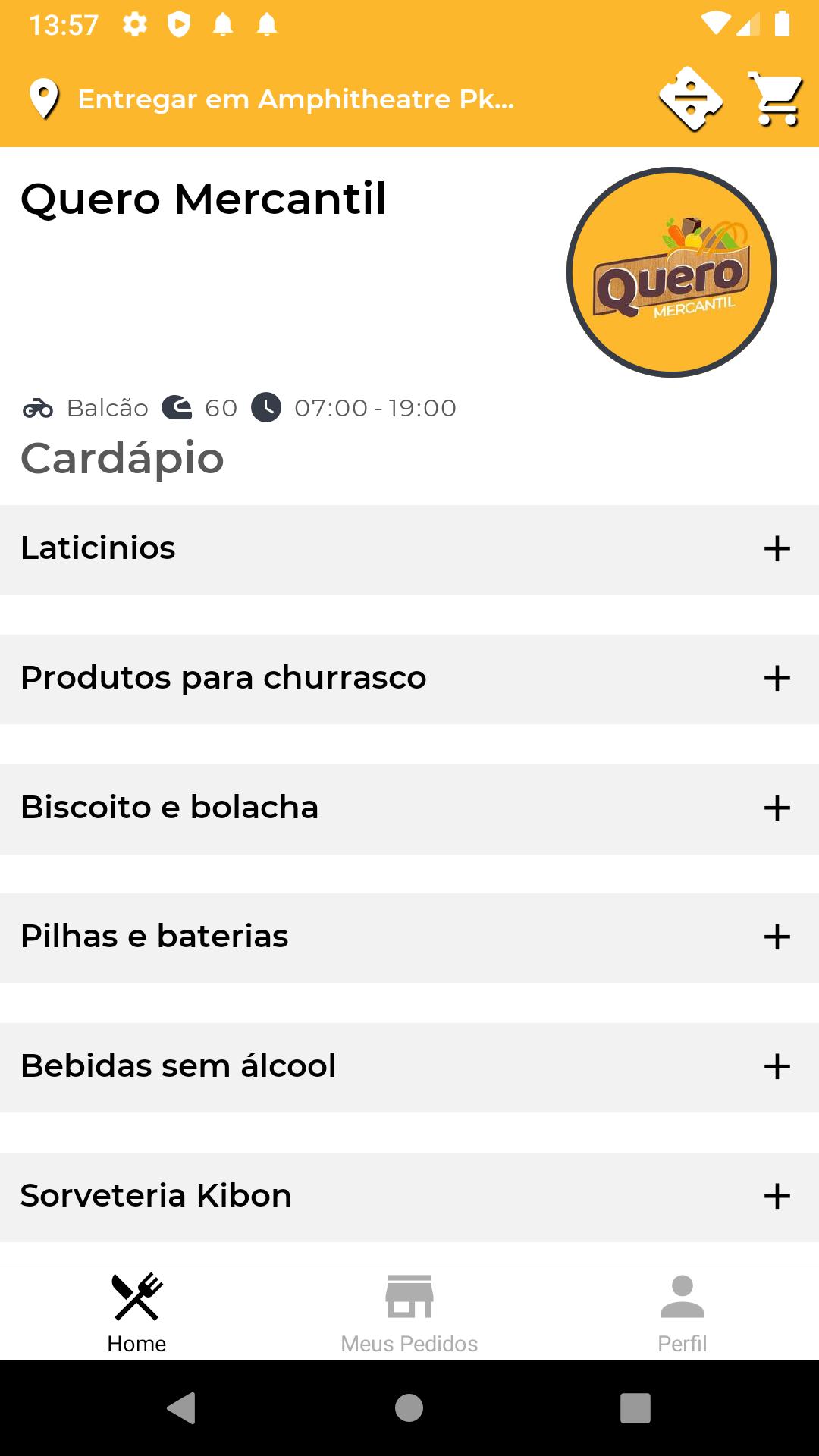819x1456 pixels.
Task: Expand Bebidas sem álcool category
Action: pos(409,1067)
